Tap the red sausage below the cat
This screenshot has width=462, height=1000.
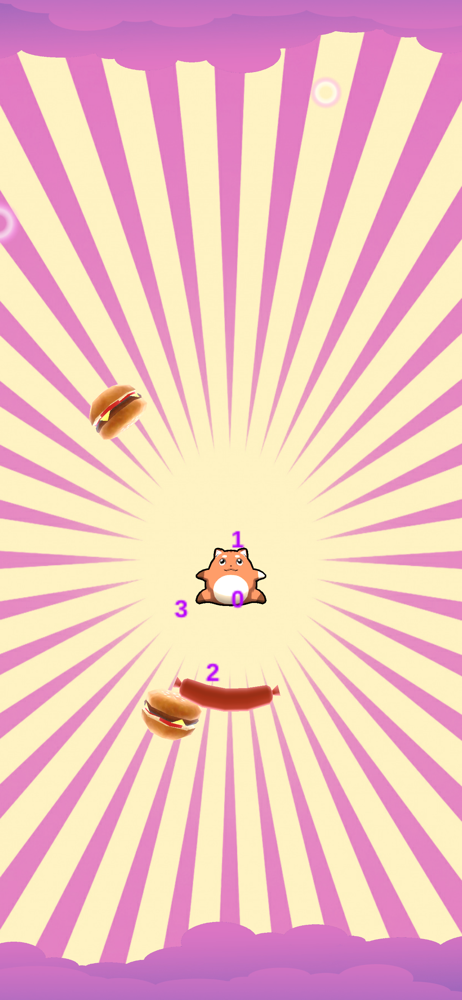(227, 694)
